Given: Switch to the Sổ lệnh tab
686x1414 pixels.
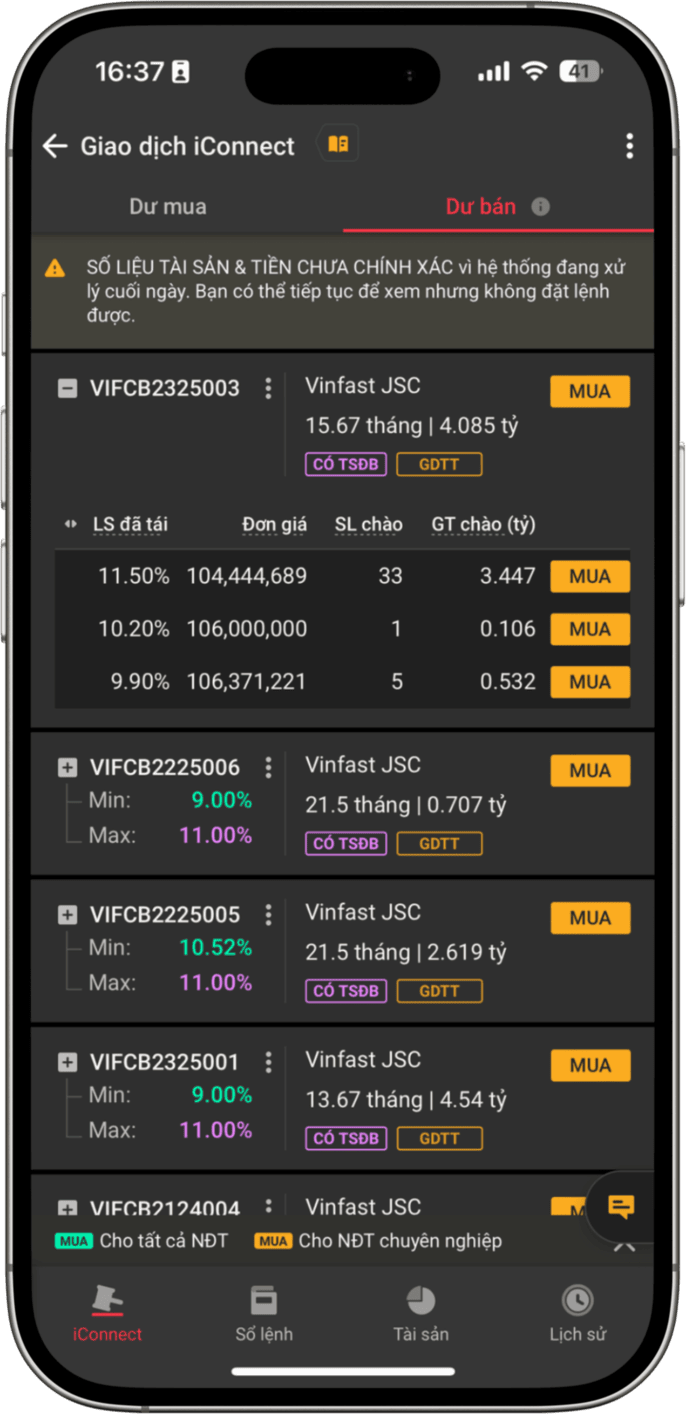Looking at the screenshot, I should click(x=264, y=1312).
